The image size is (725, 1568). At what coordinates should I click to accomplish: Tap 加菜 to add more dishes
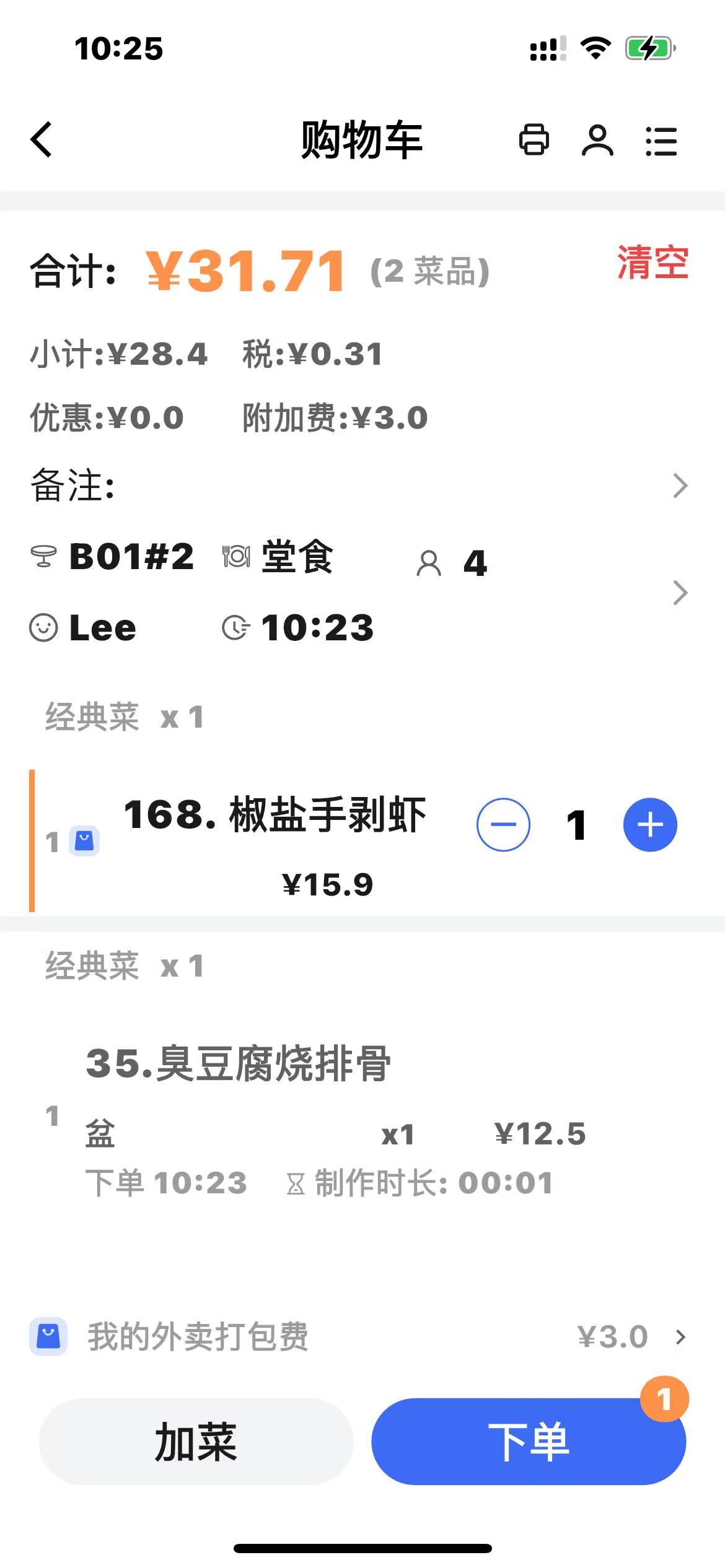(x=196, y=1442)
